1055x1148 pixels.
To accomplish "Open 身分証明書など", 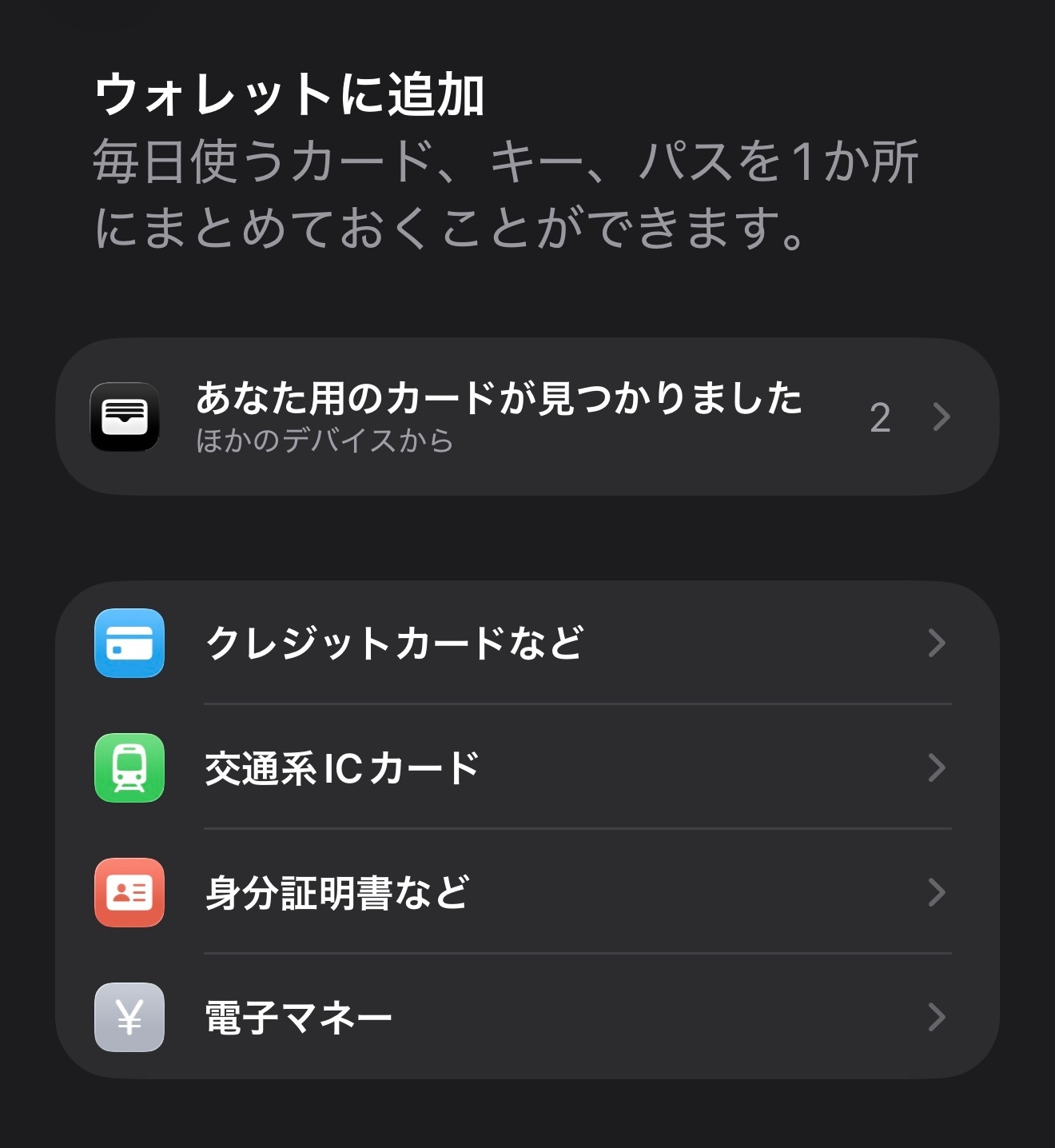I will [526, 892].
